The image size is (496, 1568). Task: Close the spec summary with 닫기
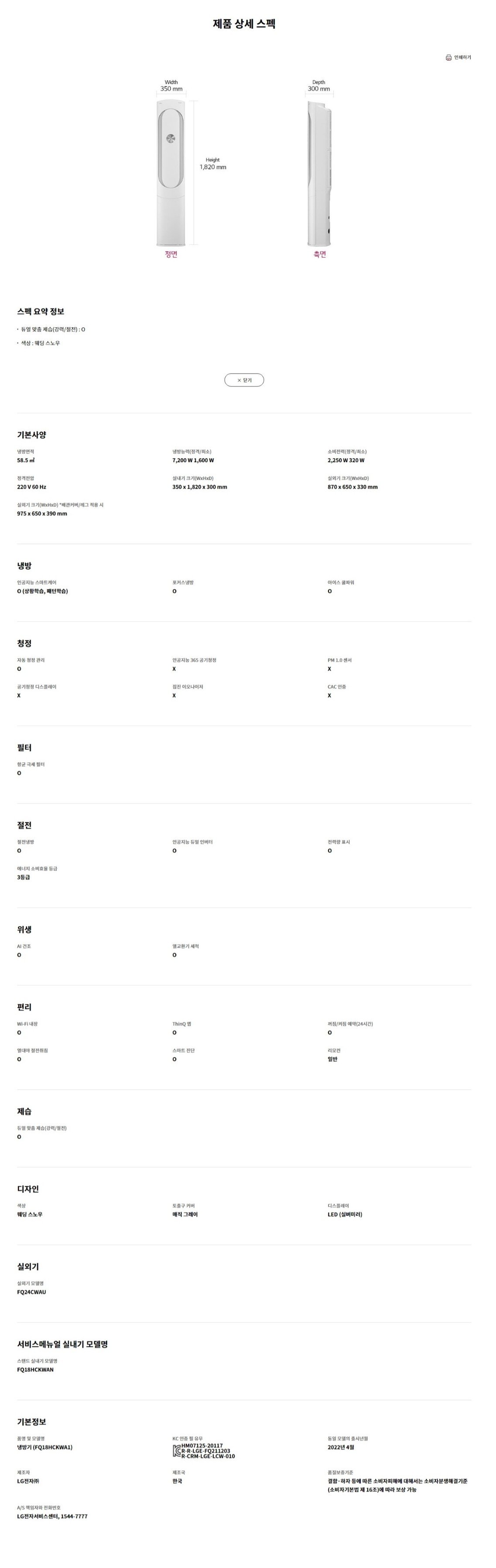(x=244, y=380)
